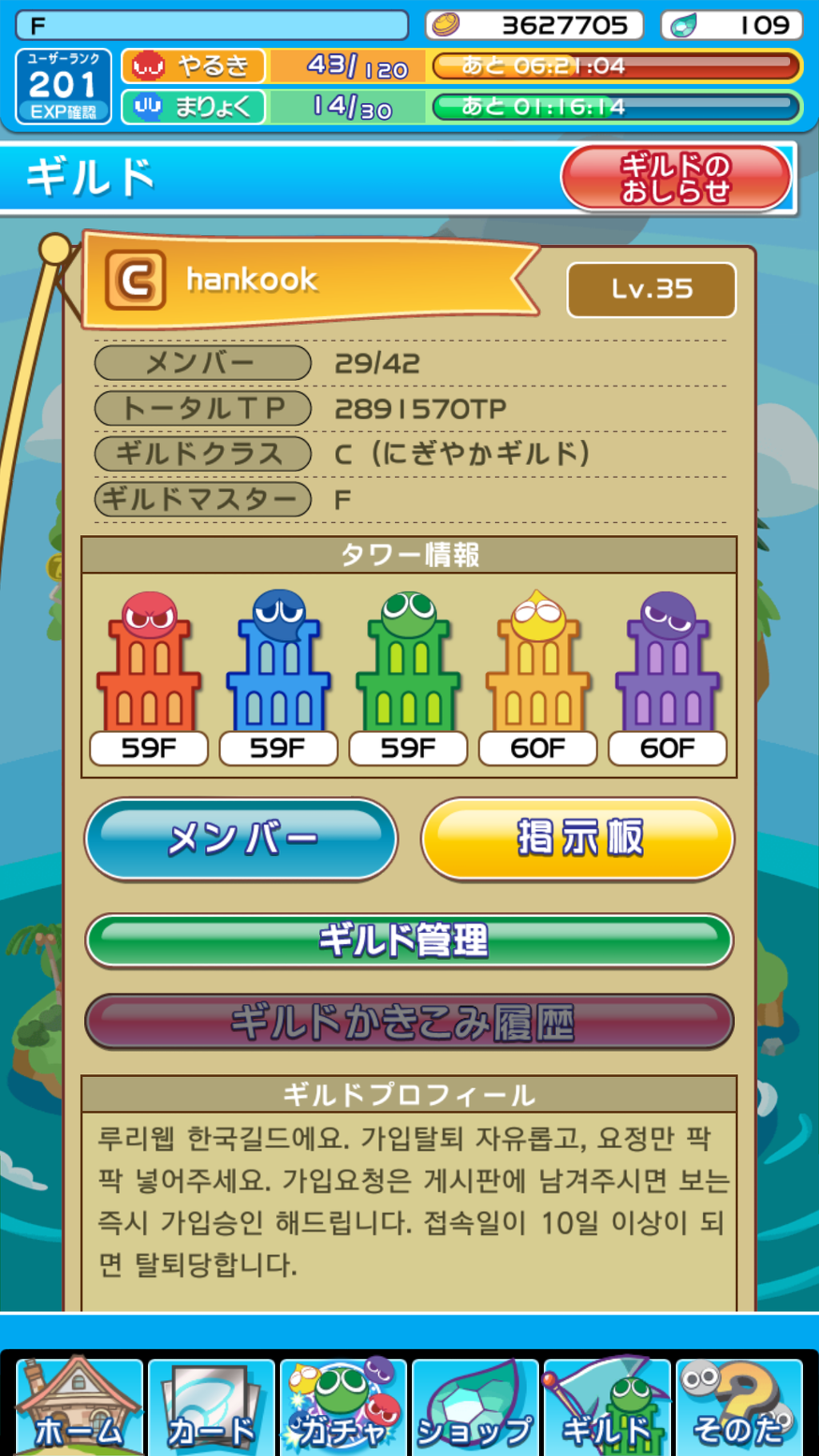
Task: Open the yellow 掲示板 bulletin board
Action: (x=577, y=839)
